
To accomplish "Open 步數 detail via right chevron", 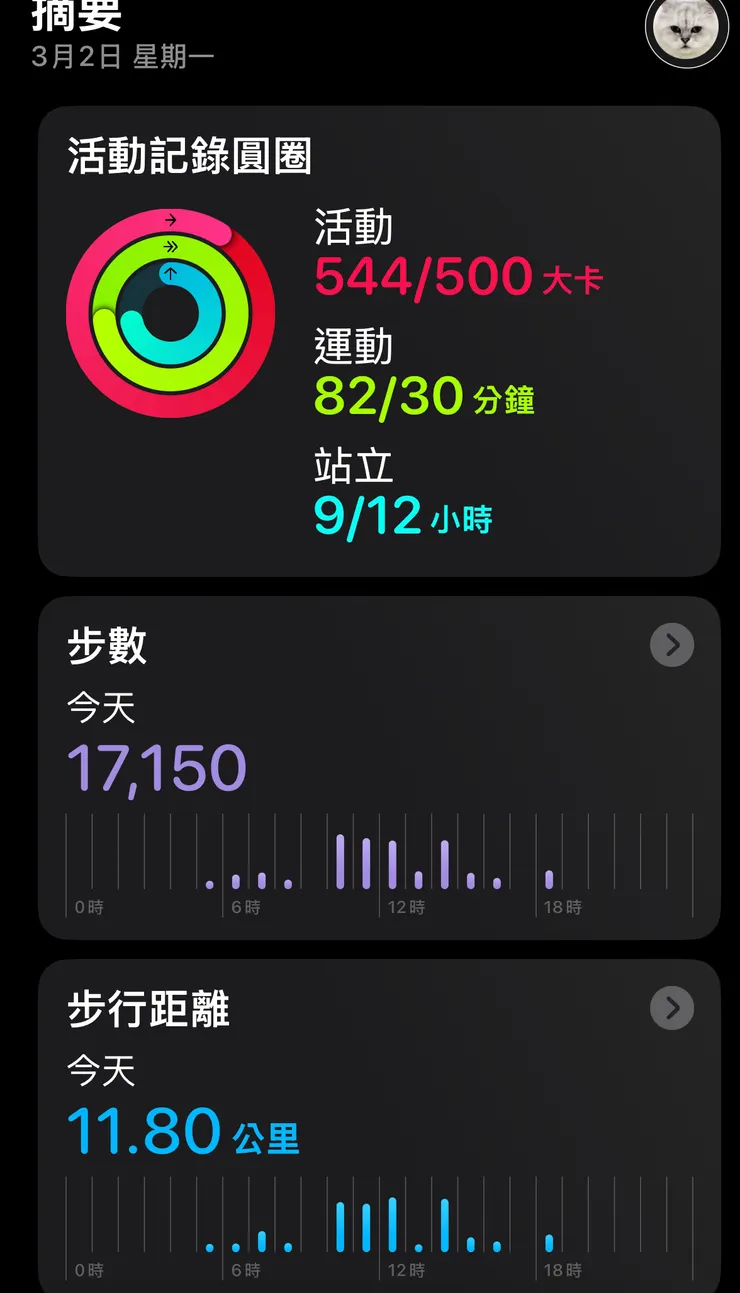I will (x=671, y=645).
